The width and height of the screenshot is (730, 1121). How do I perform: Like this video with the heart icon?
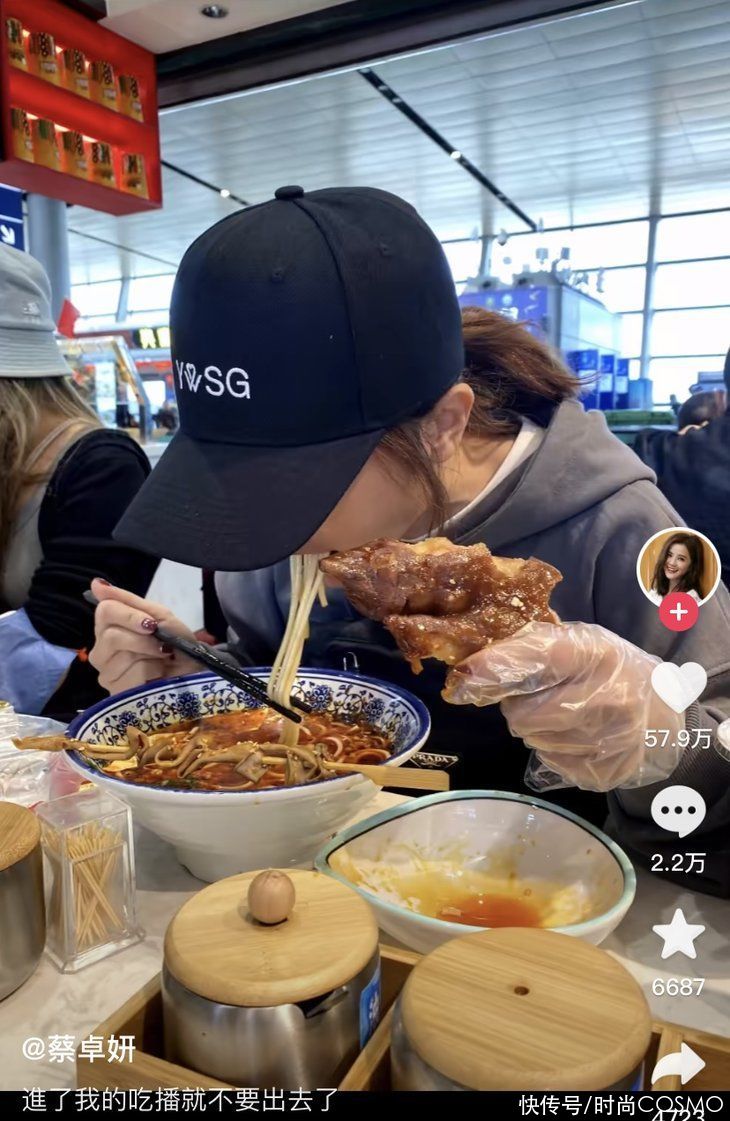(x=678, y=686)
